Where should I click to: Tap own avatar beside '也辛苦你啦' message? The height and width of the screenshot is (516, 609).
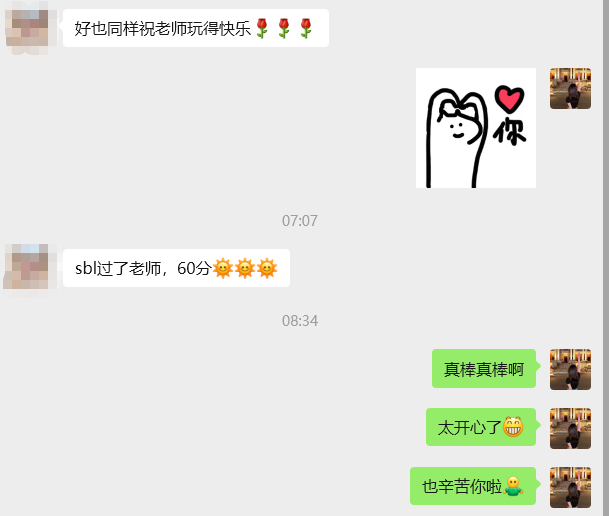pyautogui.click(x=570, y=487)
